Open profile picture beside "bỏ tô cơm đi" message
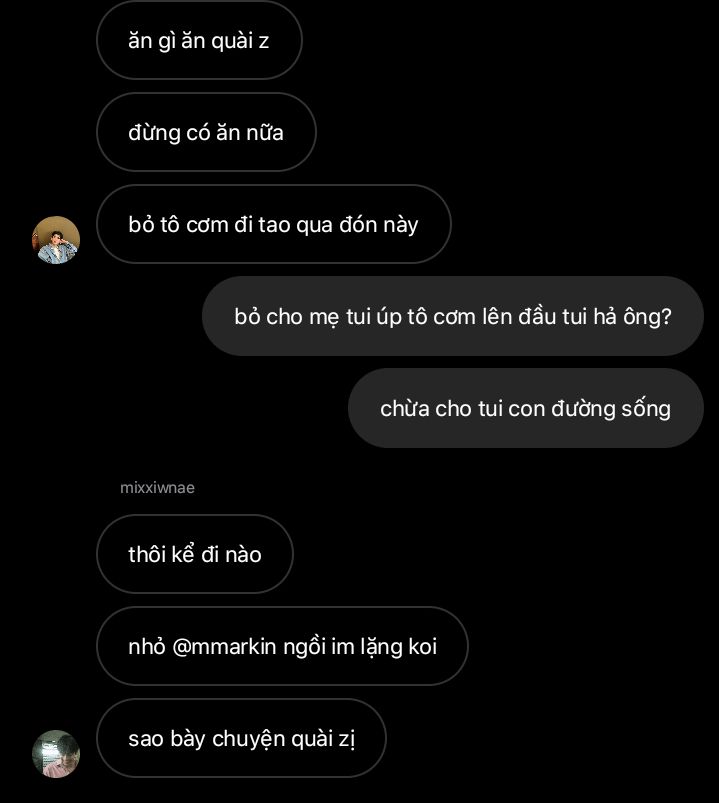719x803 pixels. click(56, 240)
